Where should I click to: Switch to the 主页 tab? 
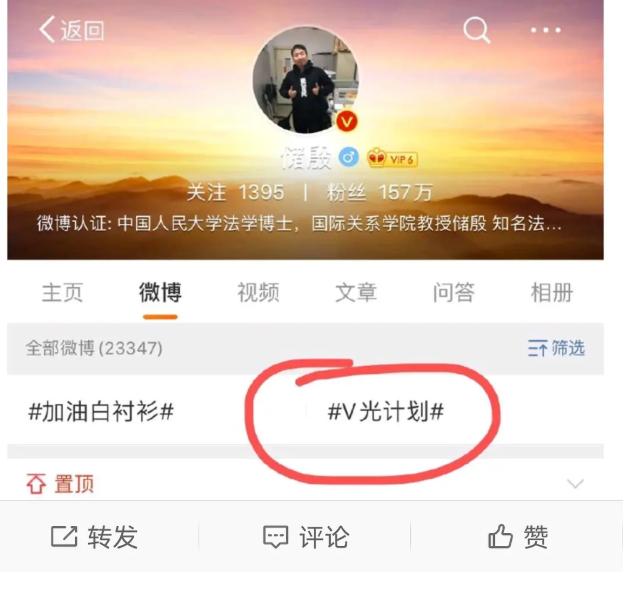pos(62,293)
